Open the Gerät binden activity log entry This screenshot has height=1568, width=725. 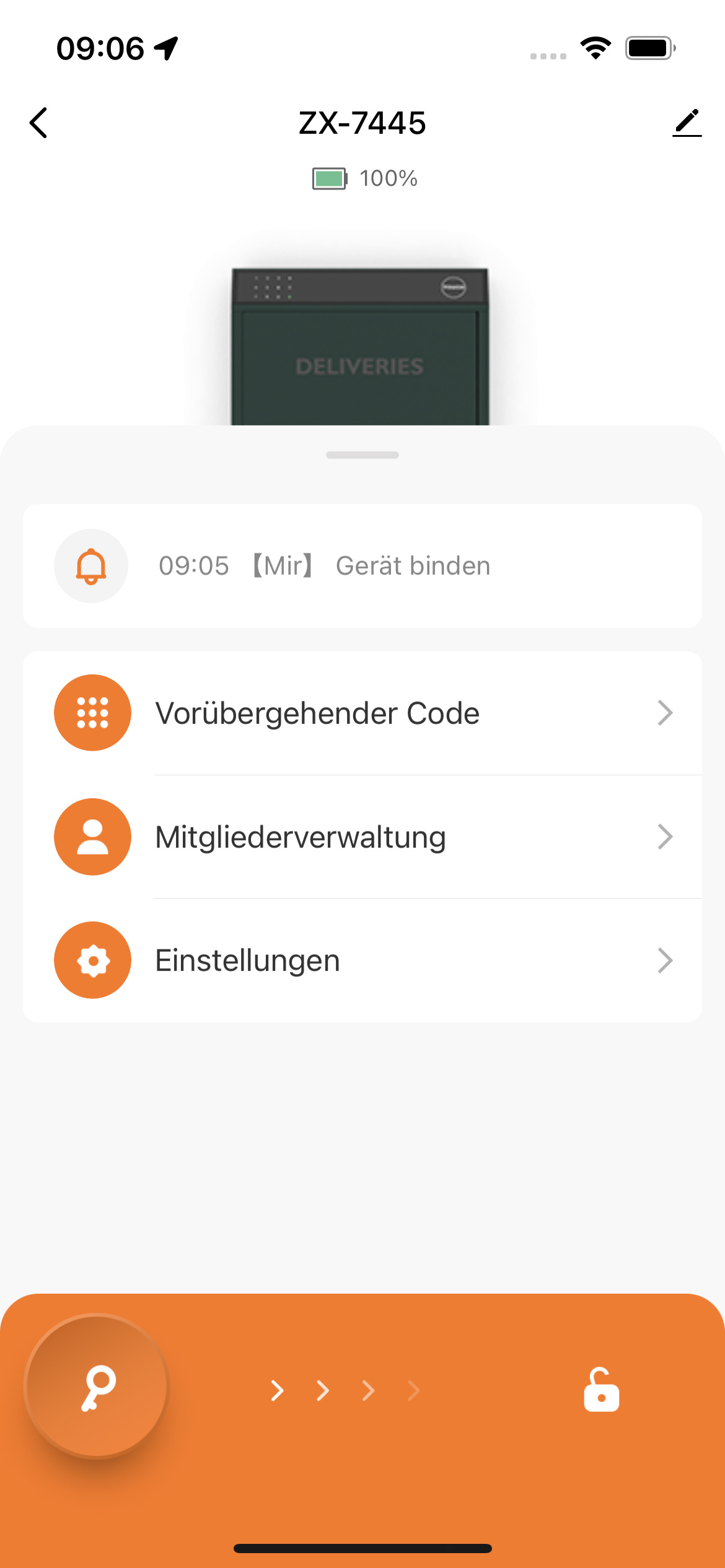click(362, 566)
